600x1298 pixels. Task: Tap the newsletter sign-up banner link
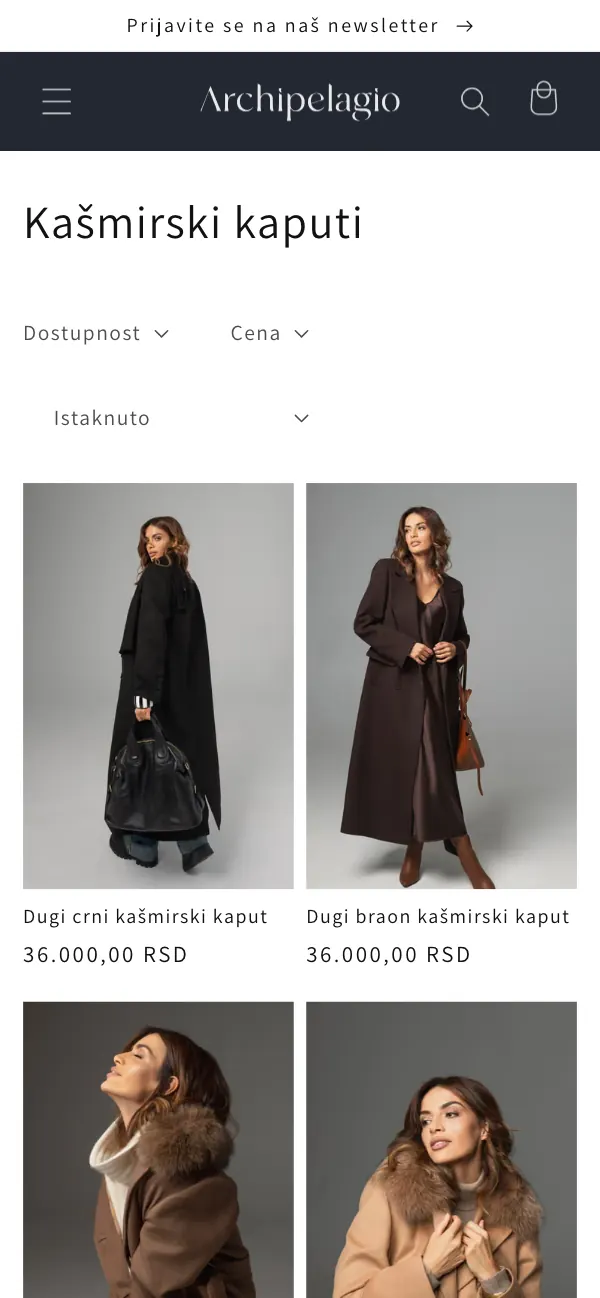[x=300, y=26]
